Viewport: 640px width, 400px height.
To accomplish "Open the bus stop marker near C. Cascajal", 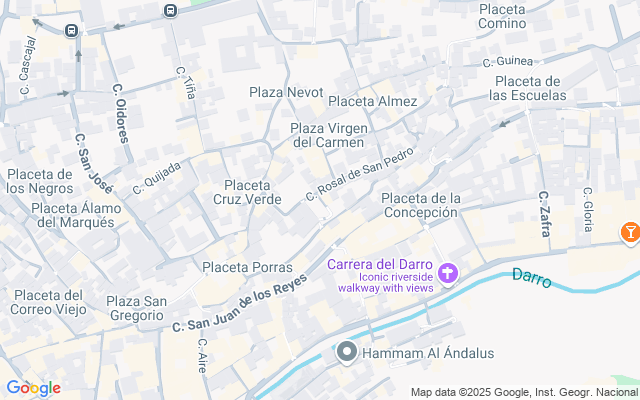I will tap(72, 31).
